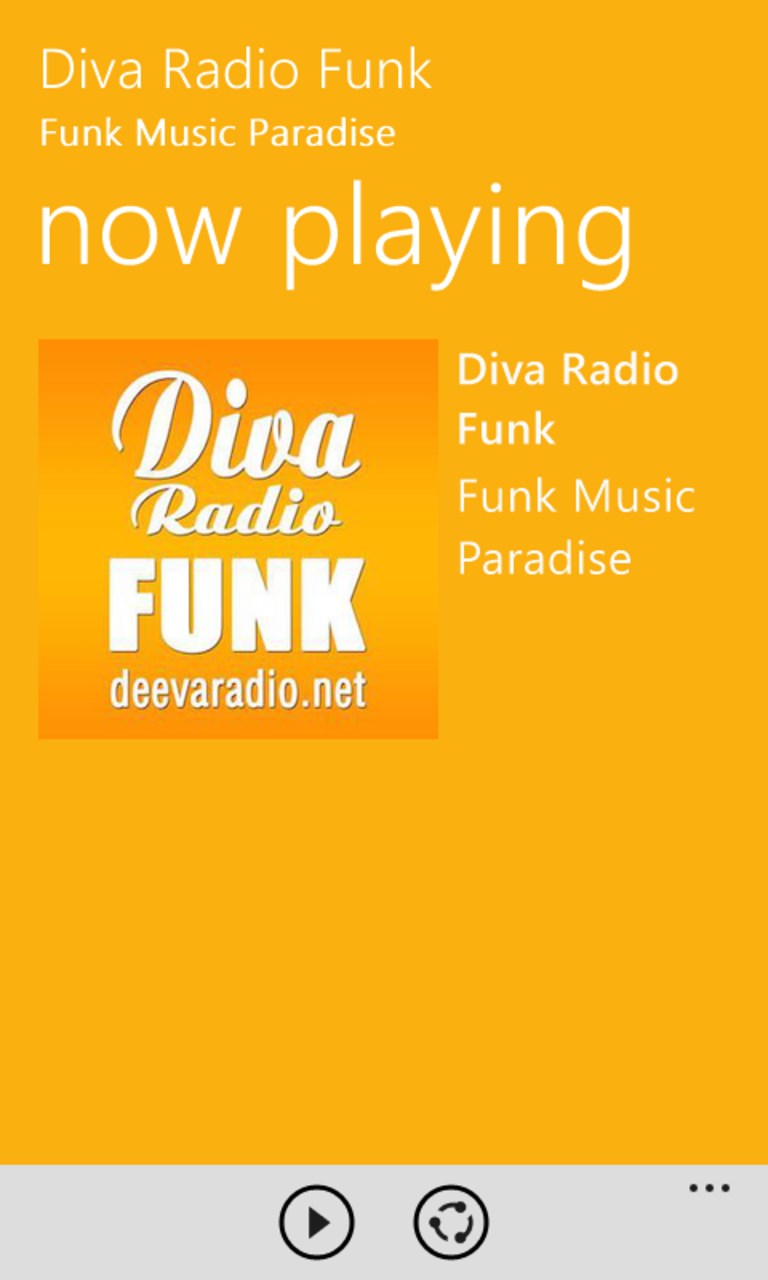This screenshot has width=768, height=1280.
Task: Expand the app bar's three-dot menu
Action: 709,1189
